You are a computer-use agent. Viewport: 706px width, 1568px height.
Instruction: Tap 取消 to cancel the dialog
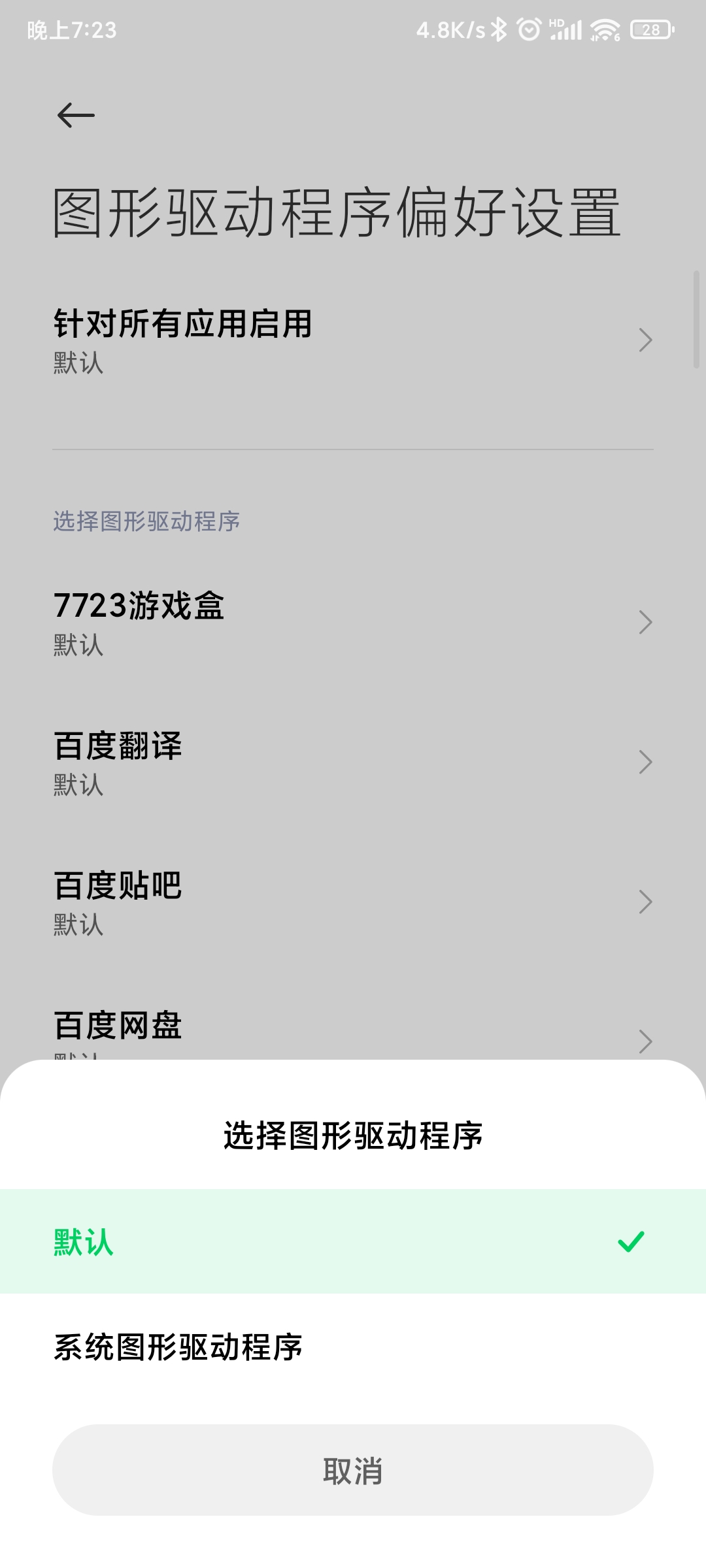tap(353, 1471)
